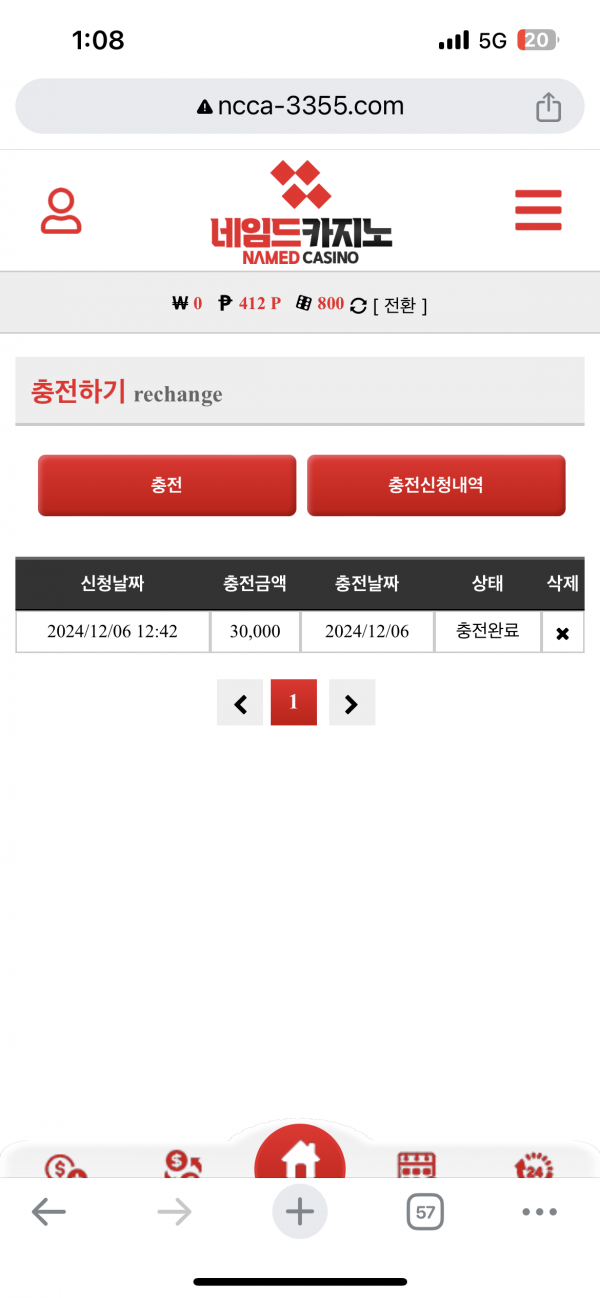Open the user profile icon
The width and height of the screenshot is (600, 1298).
point(61,211)
